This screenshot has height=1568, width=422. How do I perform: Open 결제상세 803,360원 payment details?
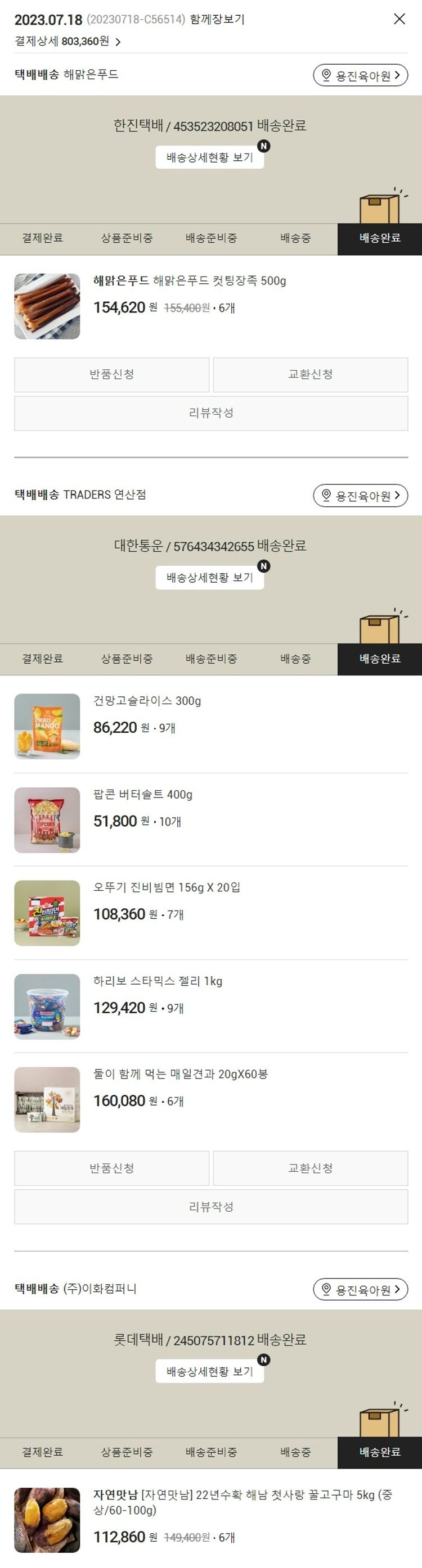[x=68, y=42]
